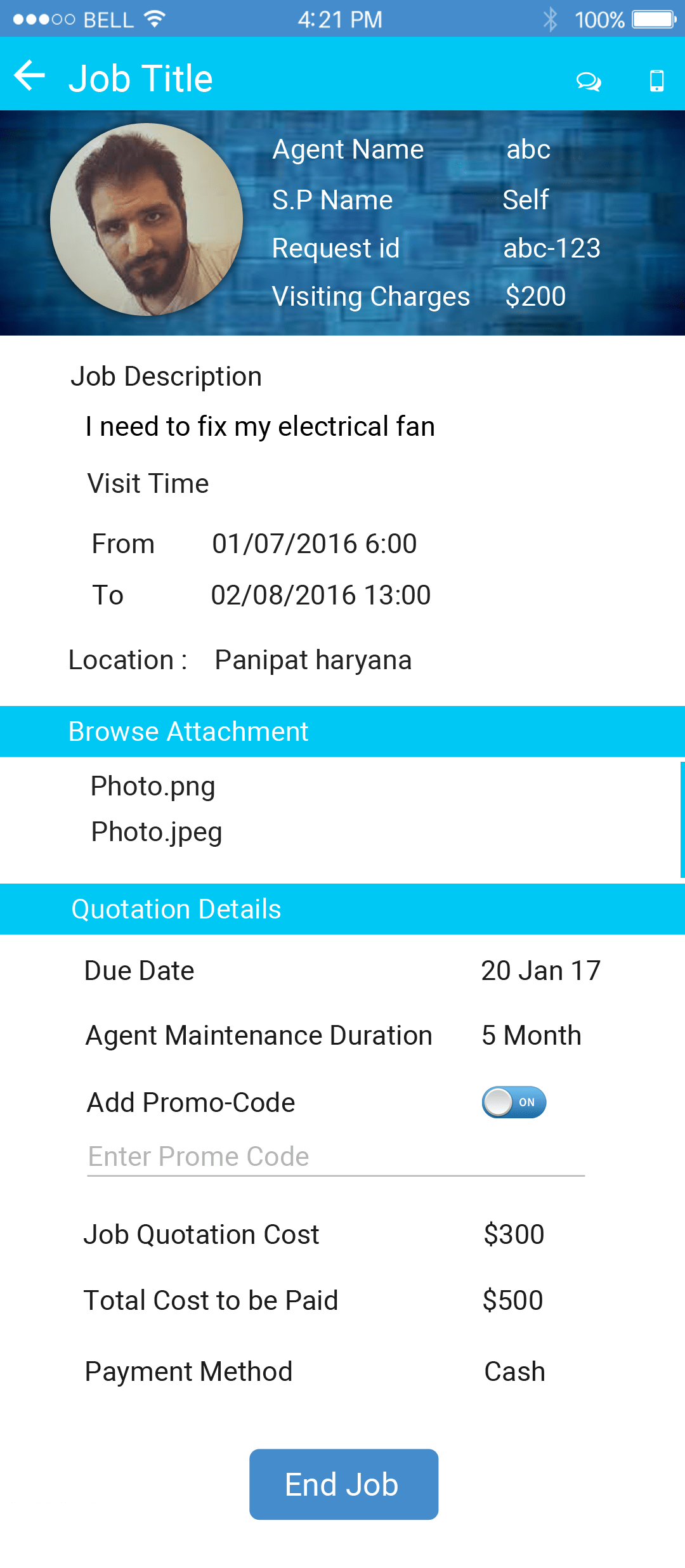Tap Browse Attachment bar

click(342, 731)
